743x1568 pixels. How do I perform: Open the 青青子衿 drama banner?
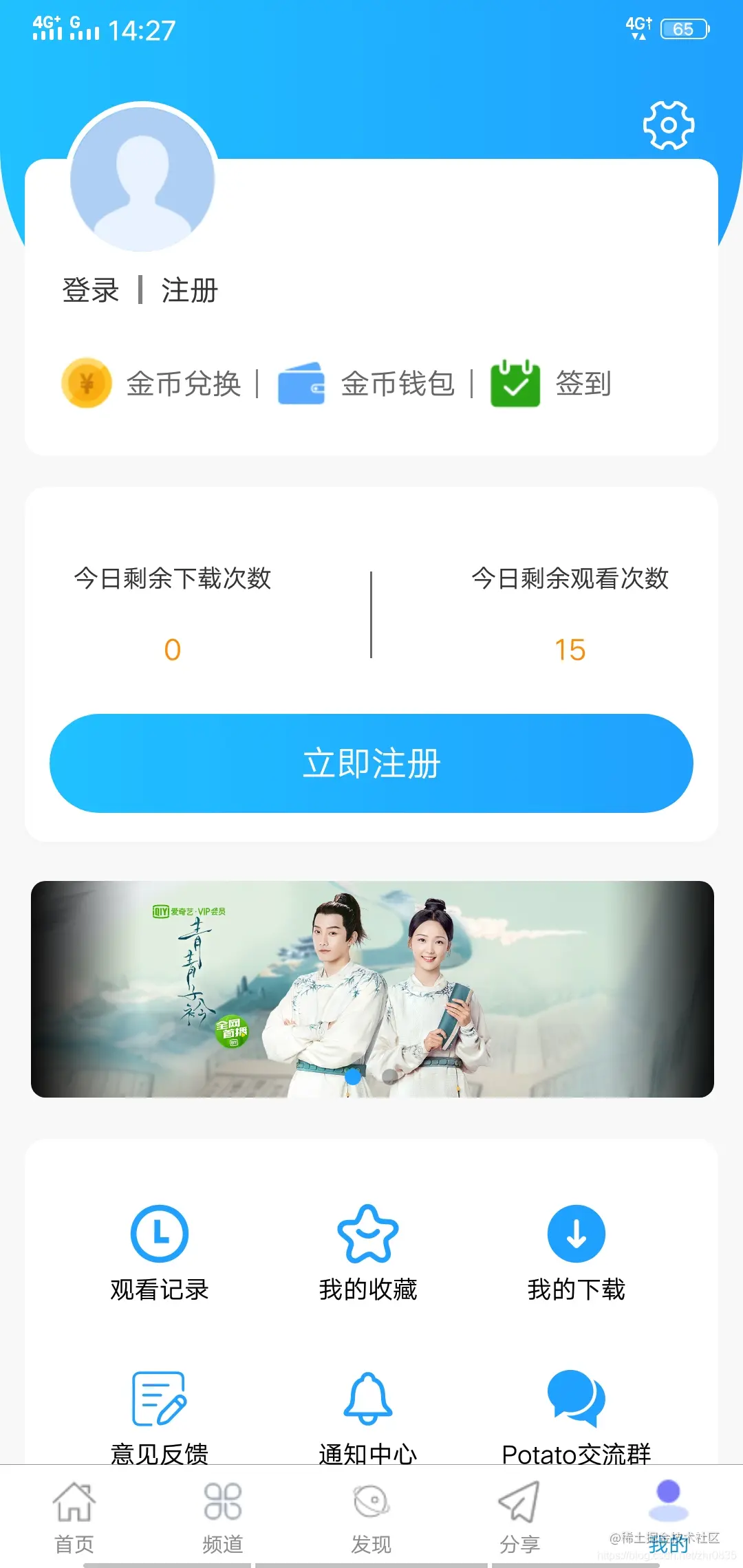(371, 988)
